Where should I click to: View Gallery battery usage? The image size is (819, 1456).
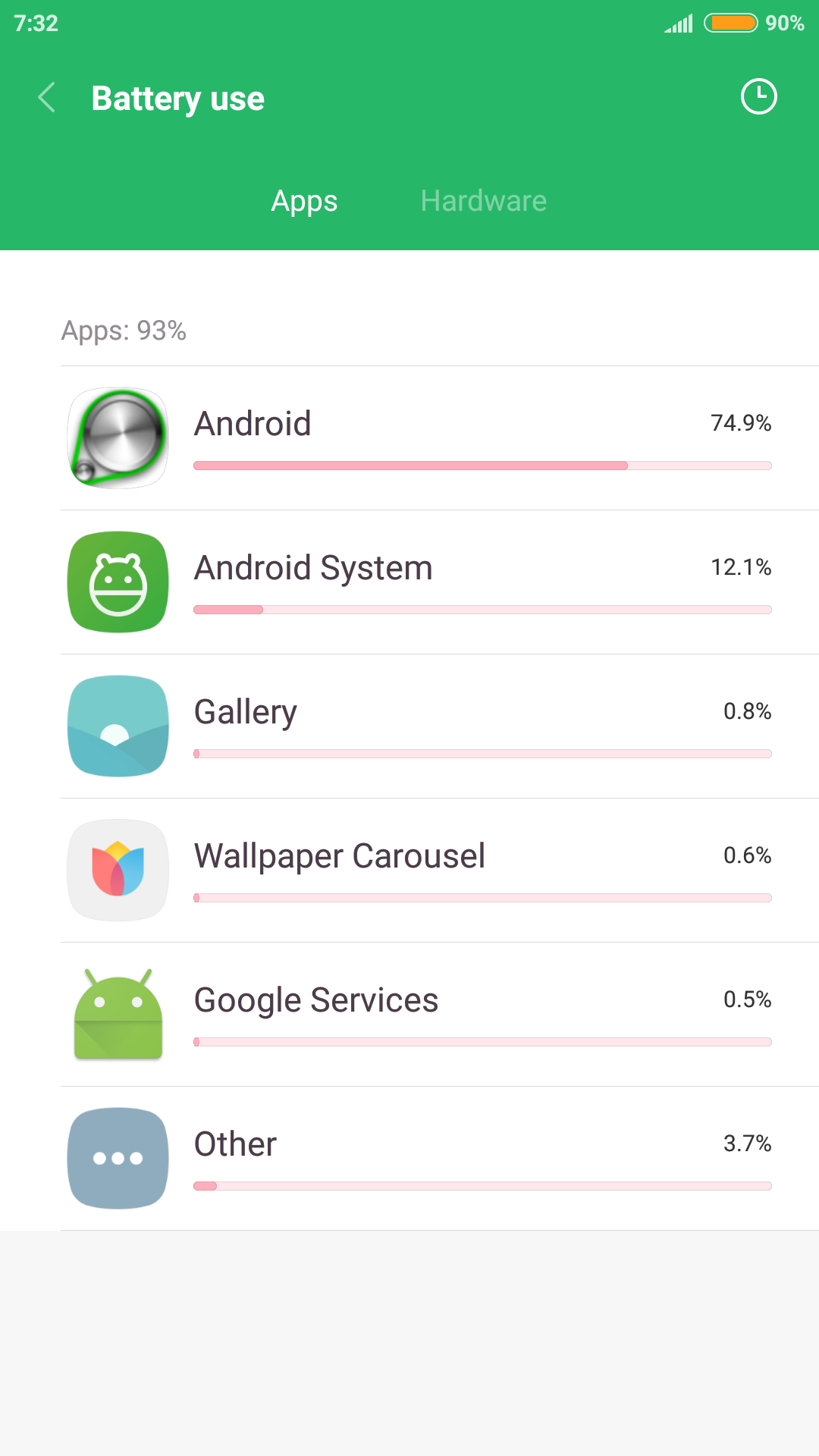(440, 726)
